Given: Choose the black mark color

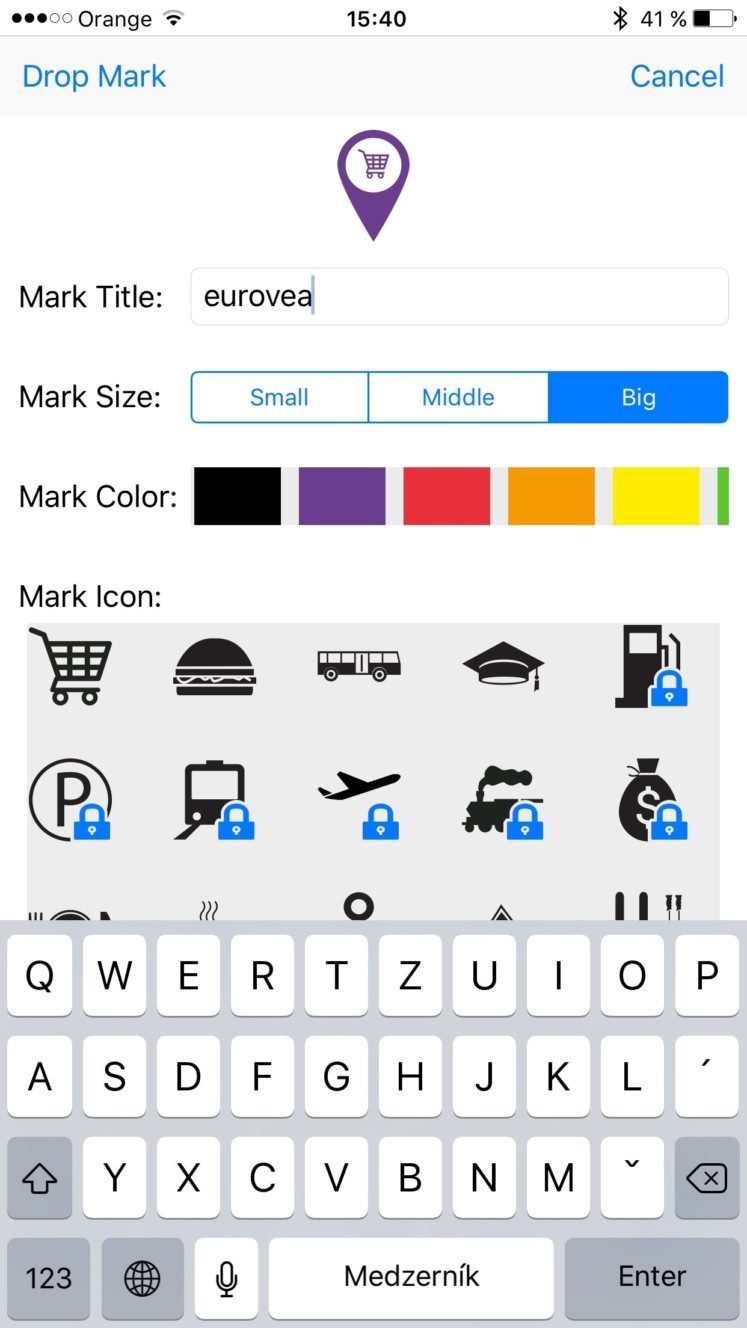Looking at the screenshot, I should [237, 496].
